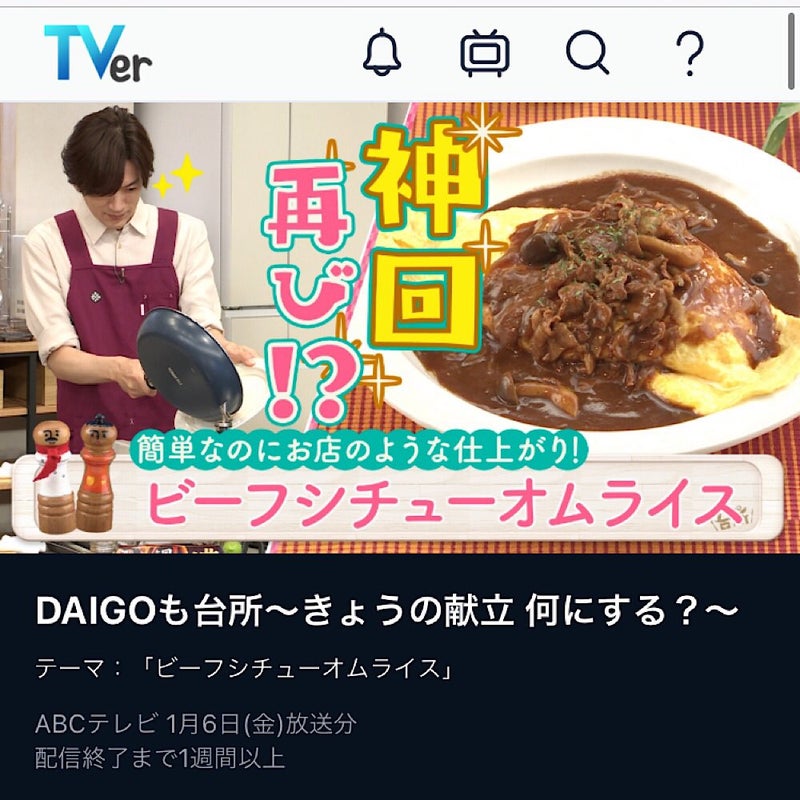Go to TVer home via logo

point(98,52)
